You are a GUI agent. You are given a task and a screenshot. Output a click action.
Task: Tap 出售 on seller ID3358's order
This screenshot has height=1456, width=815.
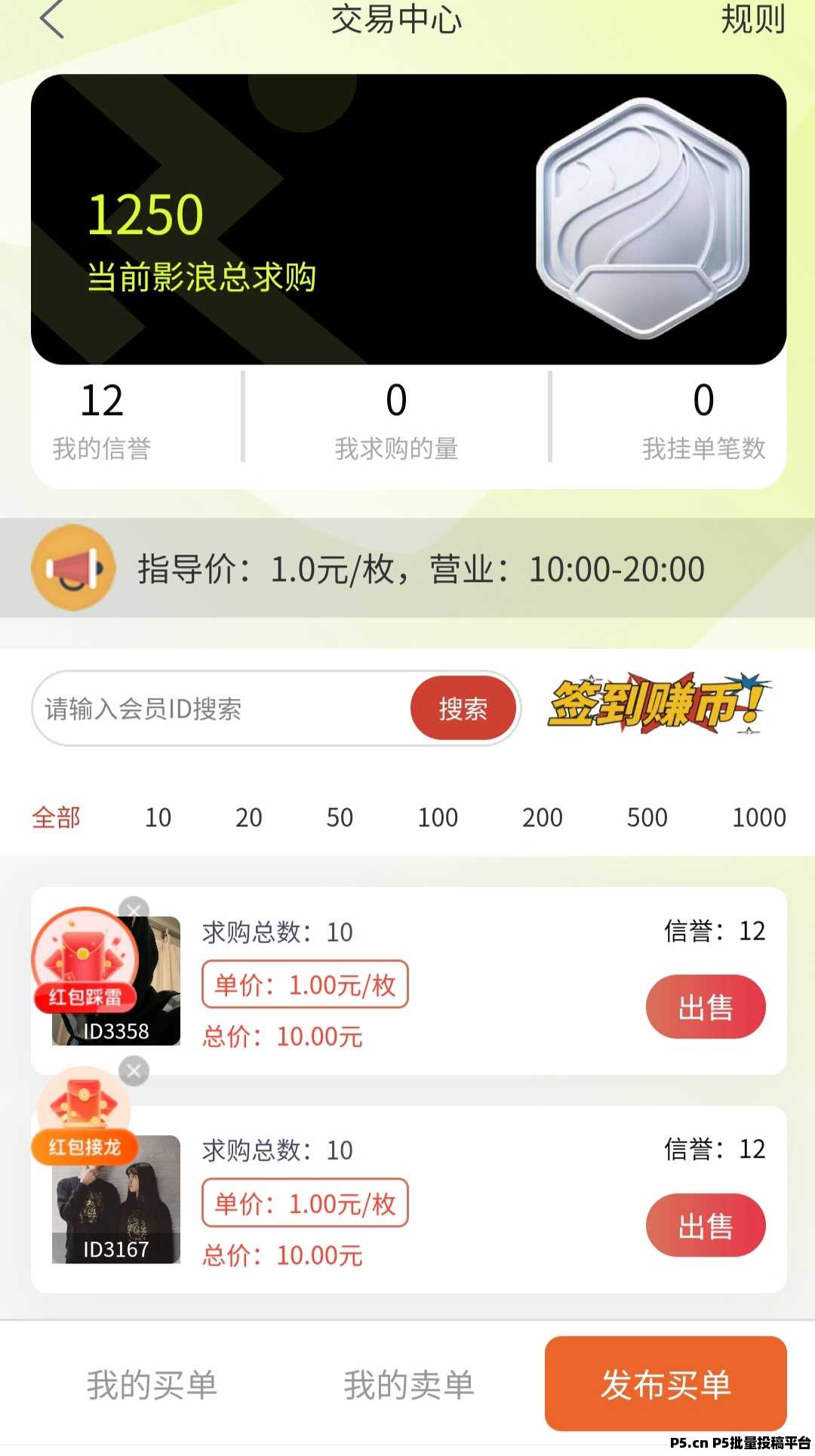705,1006
